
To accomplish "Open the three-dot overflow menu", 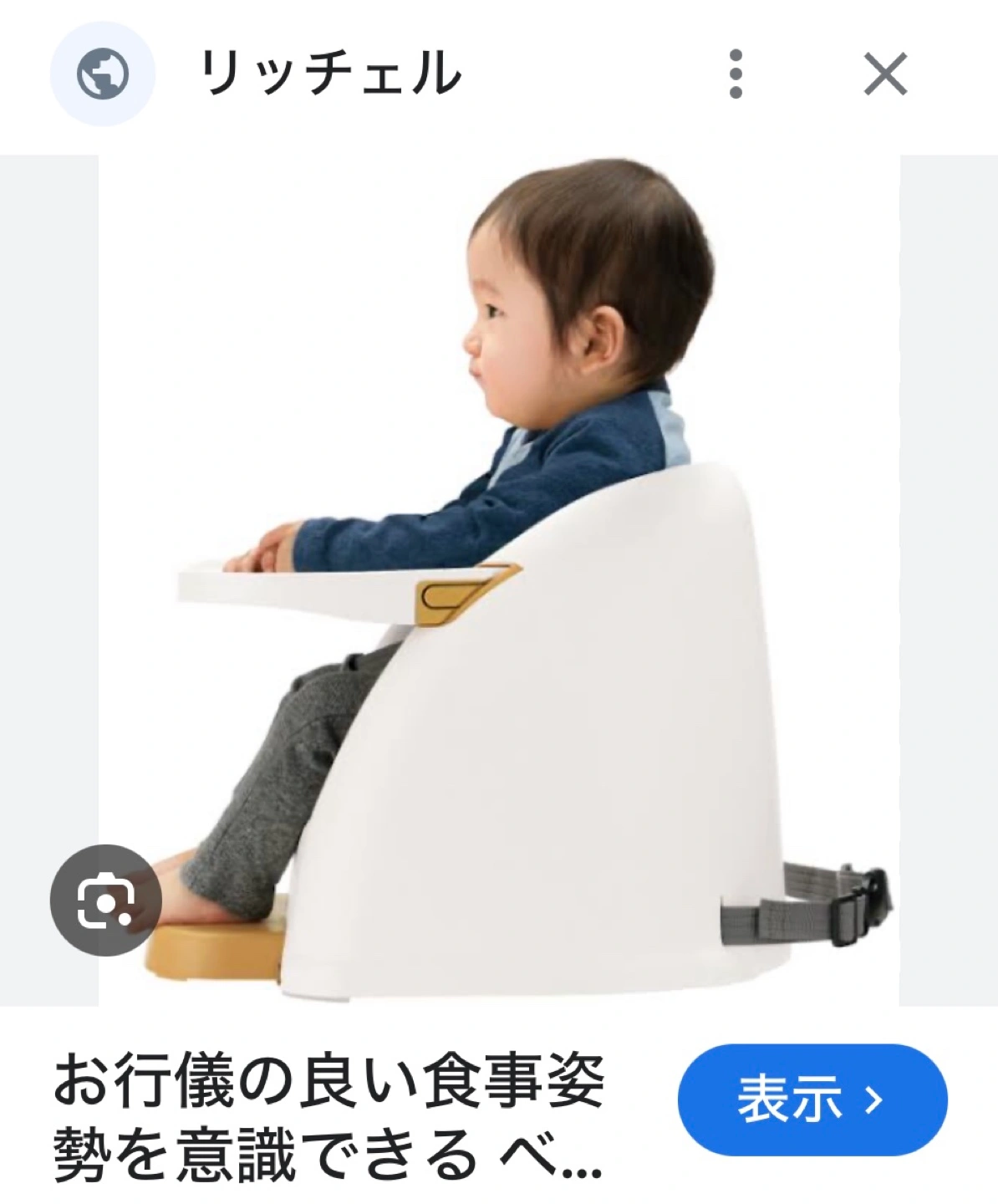I will [736, 74].
